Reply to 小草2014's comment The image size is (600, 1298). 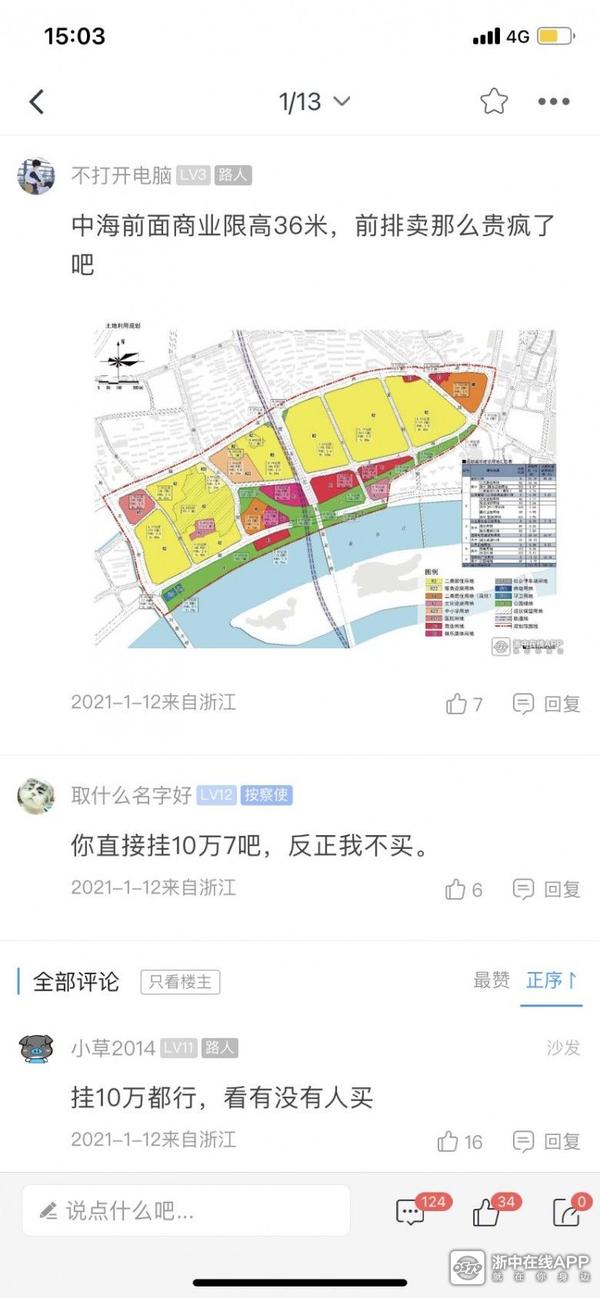coord(546,1141)
